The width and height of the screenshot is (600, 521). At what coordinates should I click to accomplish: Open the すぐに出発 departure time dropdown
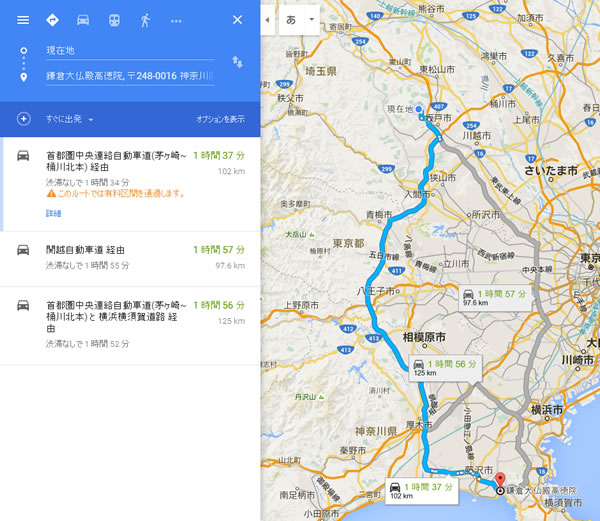coord(69,120)
